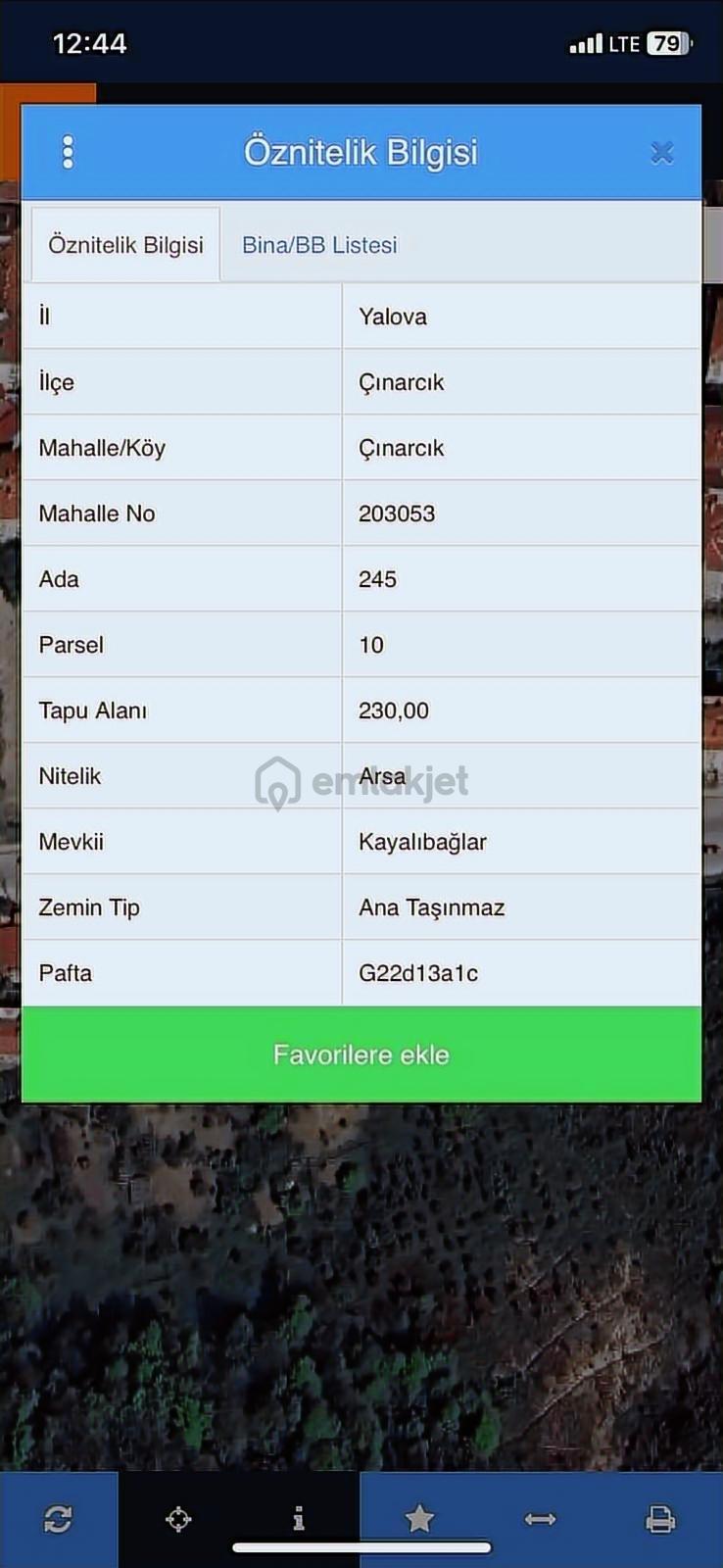Select the Öznitelik Bilgisi tab
723x1568 pixels.
pyautogui.click(x=125, y=245)
